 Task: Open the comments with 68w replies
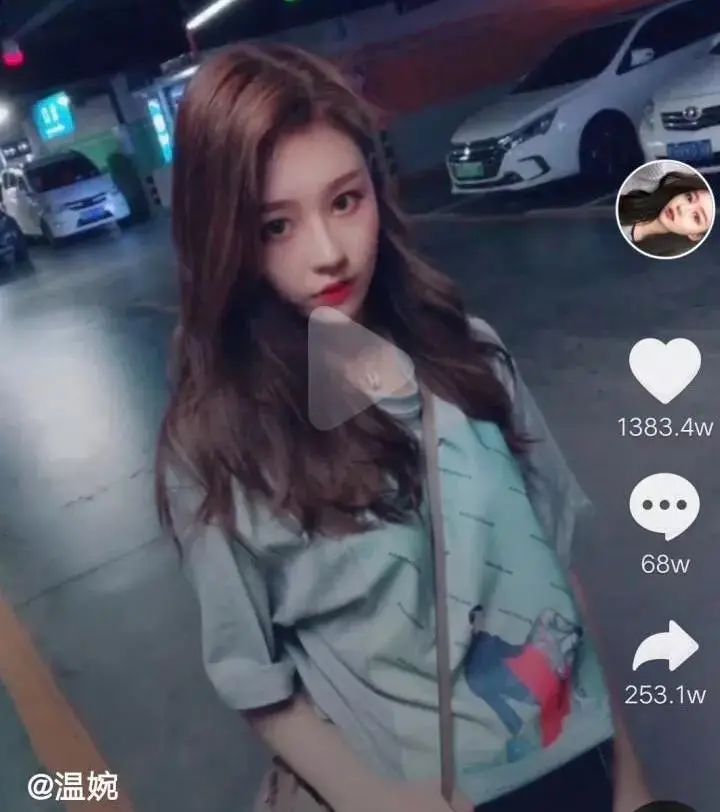click(665, 508)
